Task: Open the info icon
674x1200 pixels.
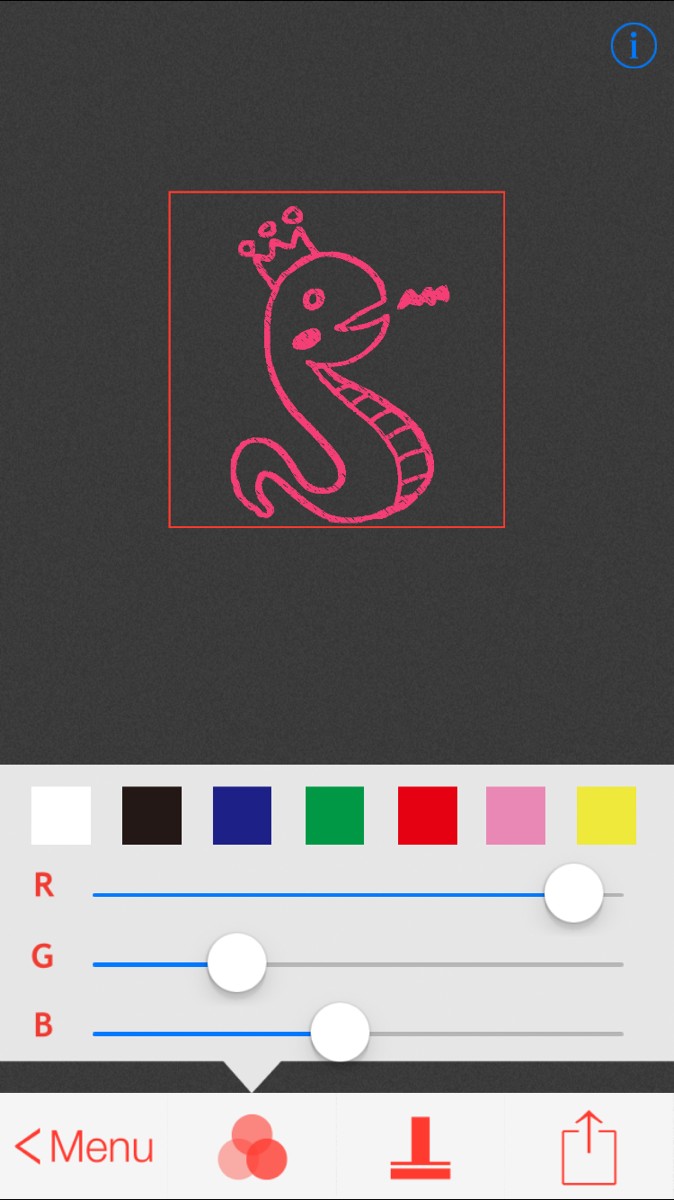Action: pyautogui.click(x=633, y=46)
